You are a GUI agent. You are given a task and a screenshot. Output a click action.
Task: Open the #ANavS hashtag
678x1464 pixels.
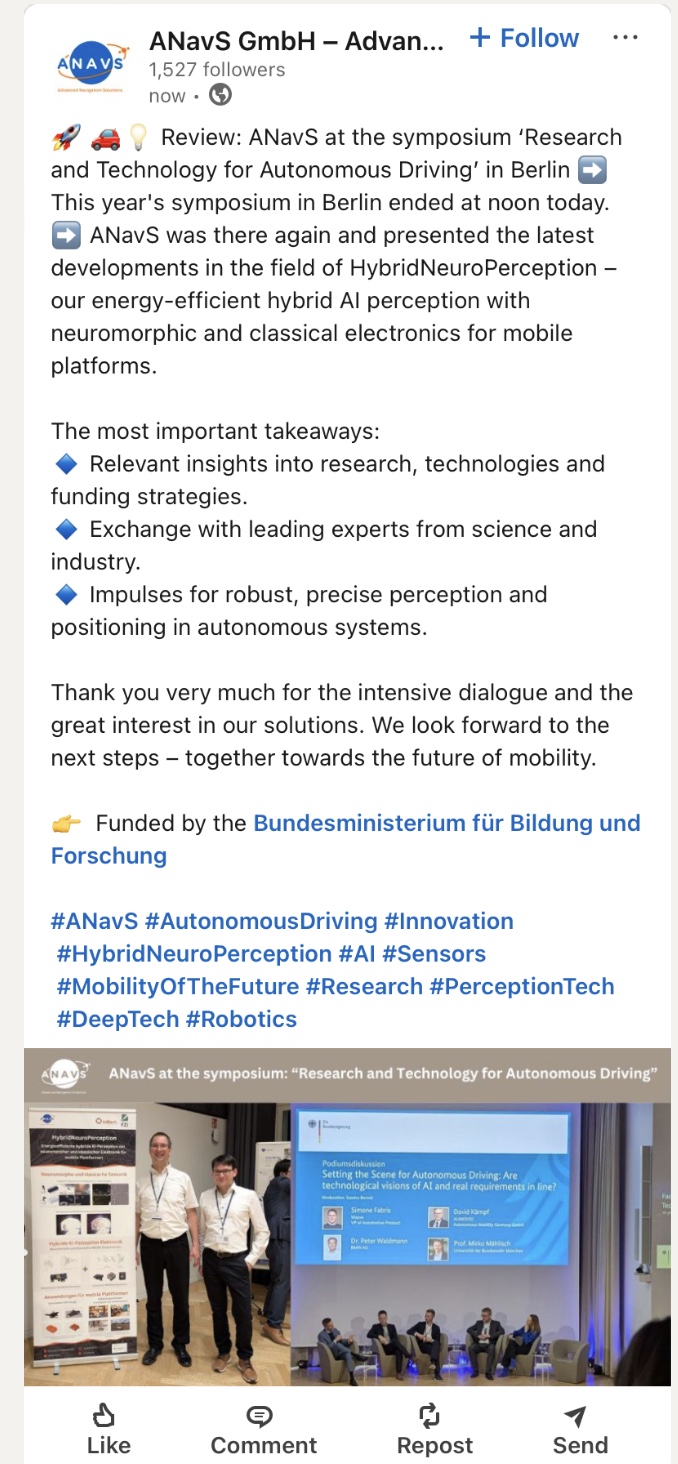coord(94,921)
